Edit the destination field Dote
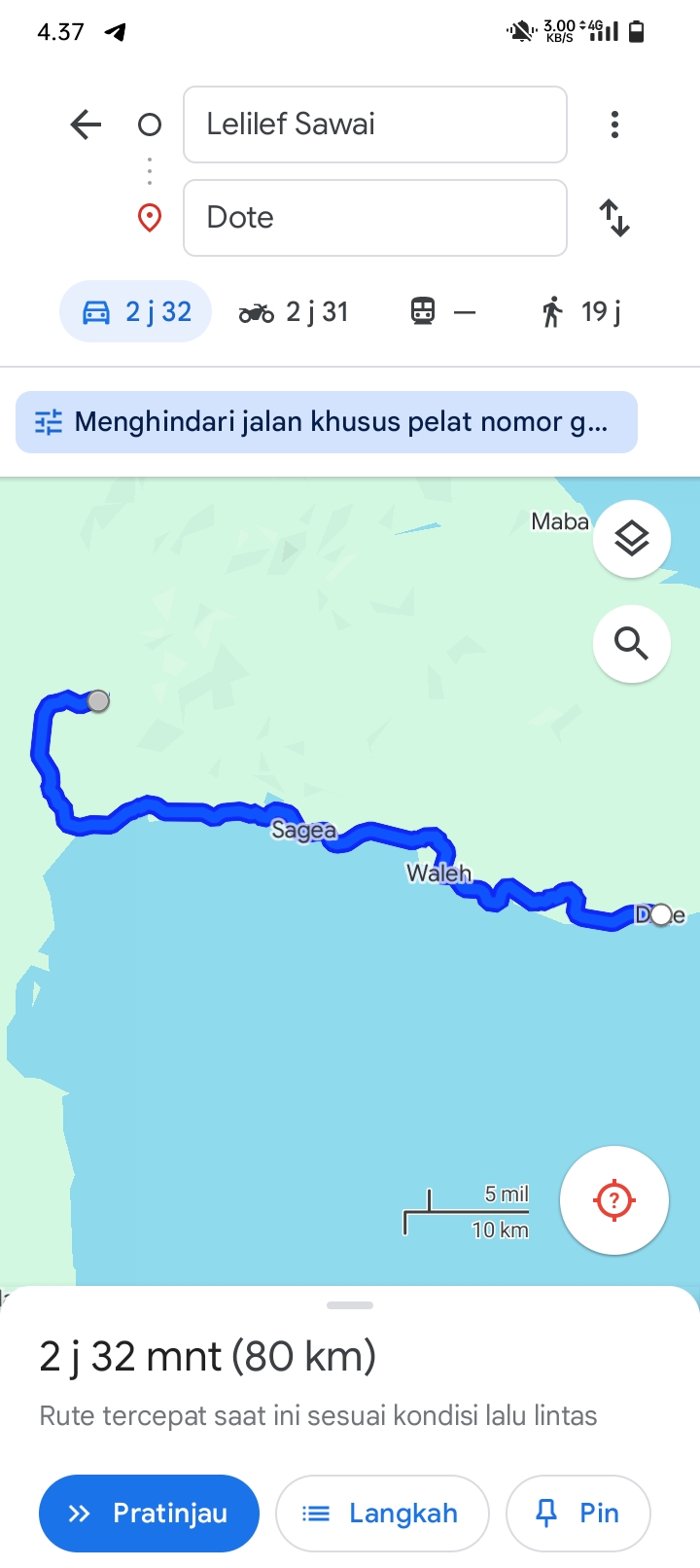This screenshot has height=1568, width=700. [x=375, y=218]
